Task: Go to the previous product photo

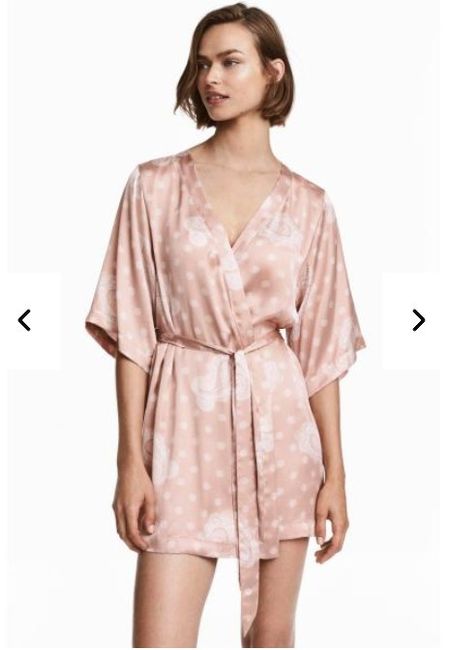Action: click(x=24, y=320)
